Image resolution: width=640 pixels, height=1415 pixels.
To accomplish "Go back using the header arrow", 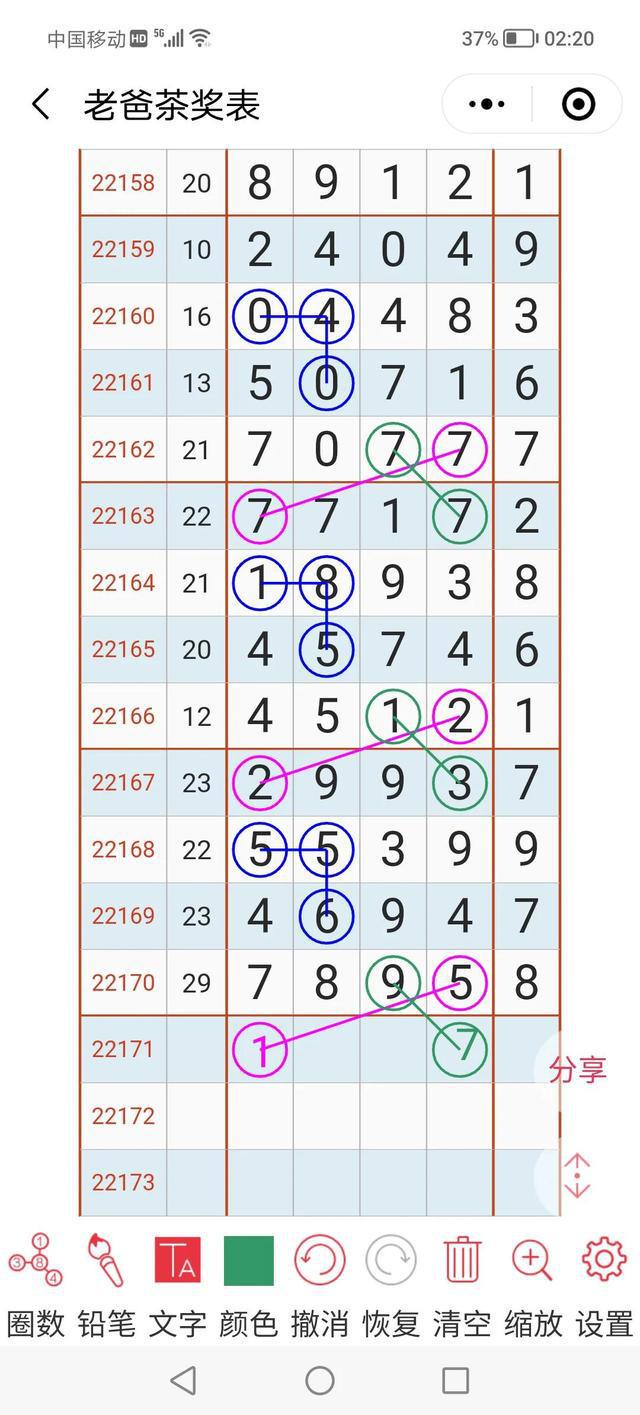I will click(41, 104).
